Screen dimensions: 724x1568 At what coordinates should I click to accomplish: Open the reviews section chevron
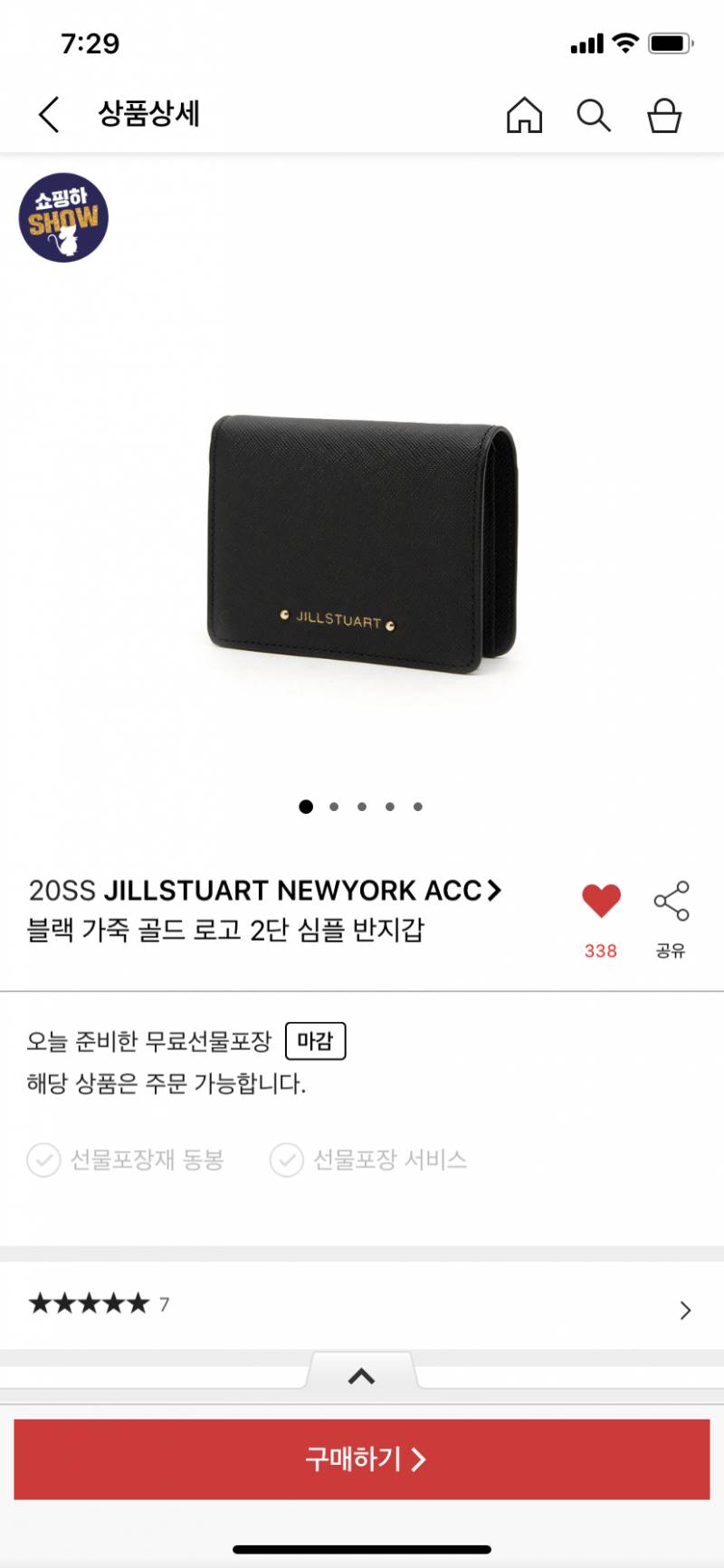[x=685, y=1309]
